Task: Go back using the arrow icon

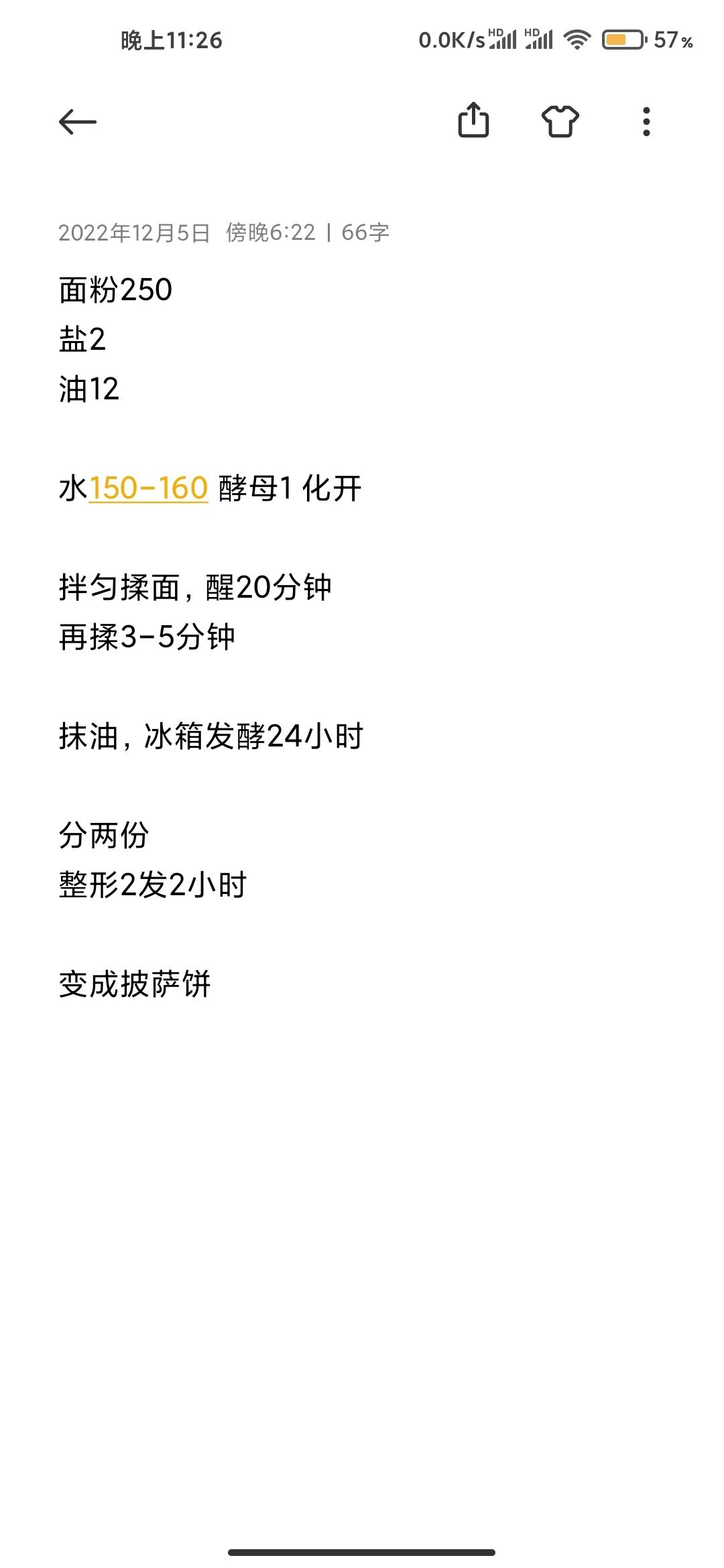Action: (78, 121)
